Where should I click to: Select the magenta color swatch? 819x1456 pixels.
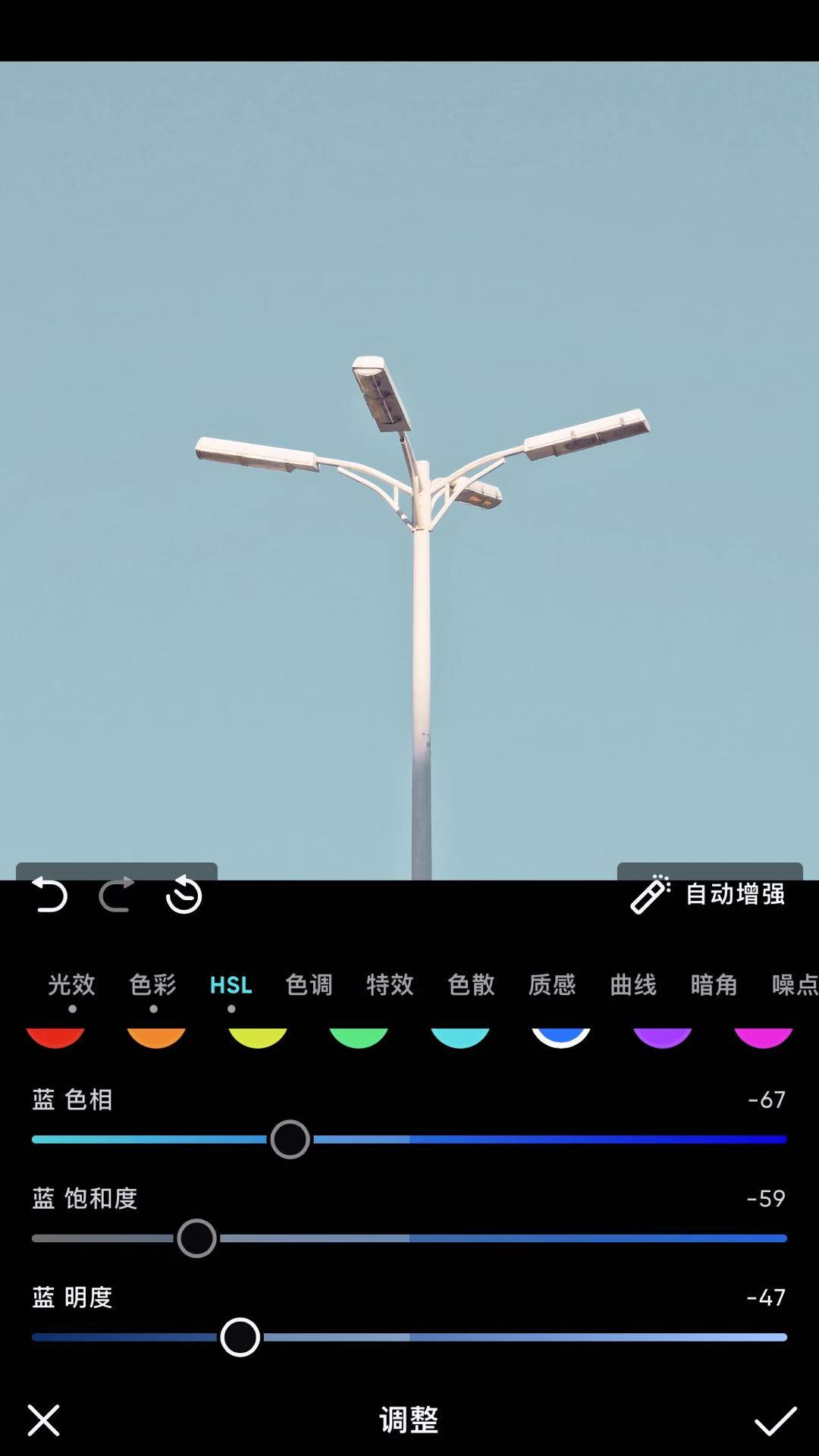coord(763,1037)
